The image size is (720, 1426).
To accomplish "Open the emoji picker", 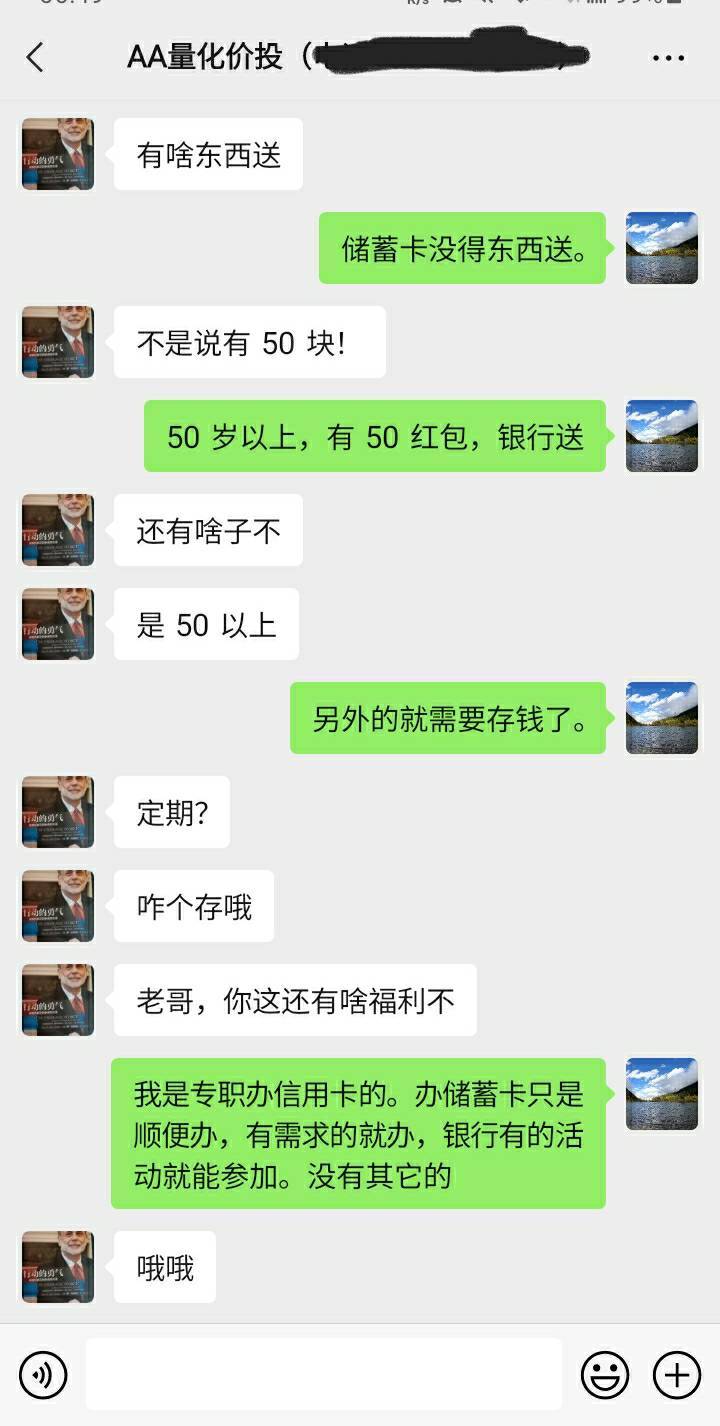I will (605, 1376).
